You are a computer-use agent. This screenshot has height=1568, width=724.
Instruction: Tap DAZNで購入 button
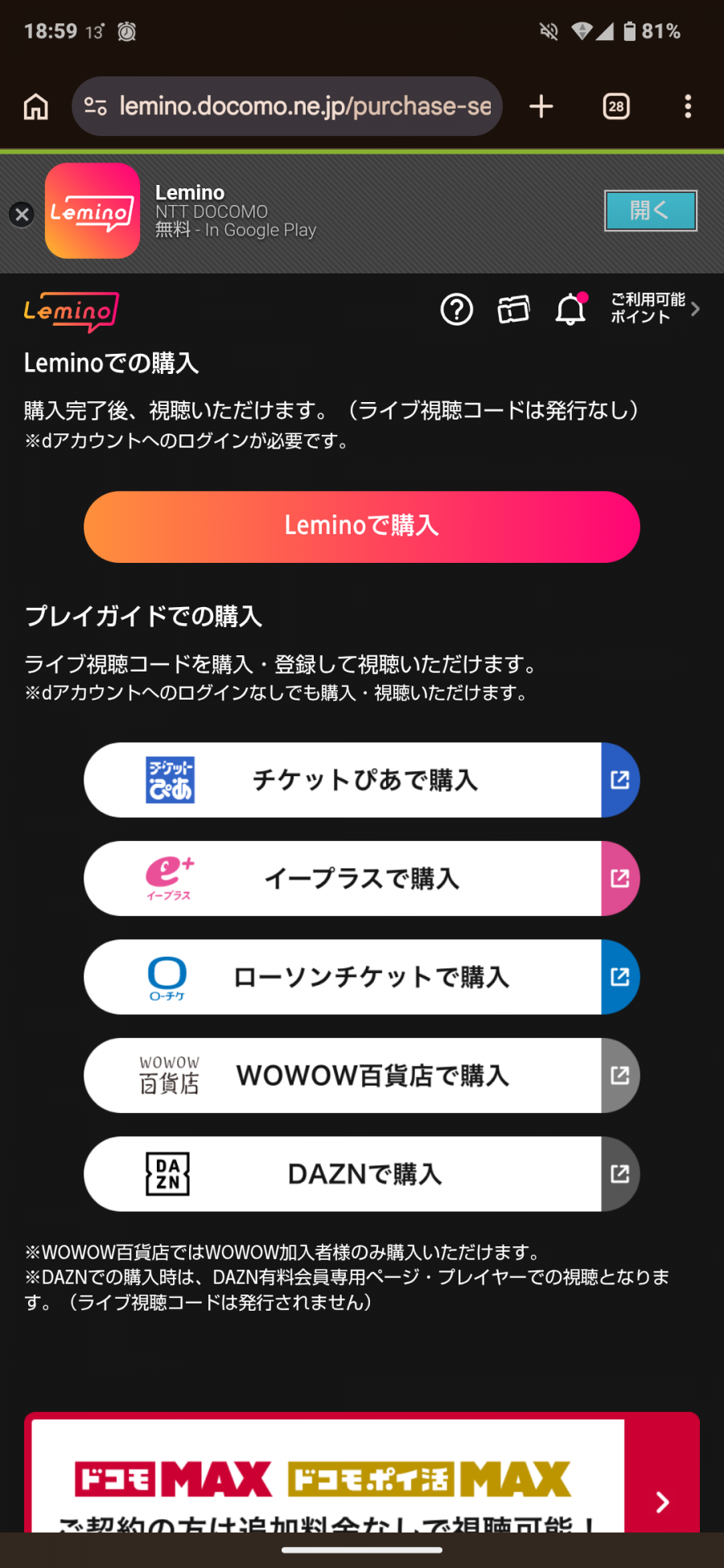click(362, 1174)
